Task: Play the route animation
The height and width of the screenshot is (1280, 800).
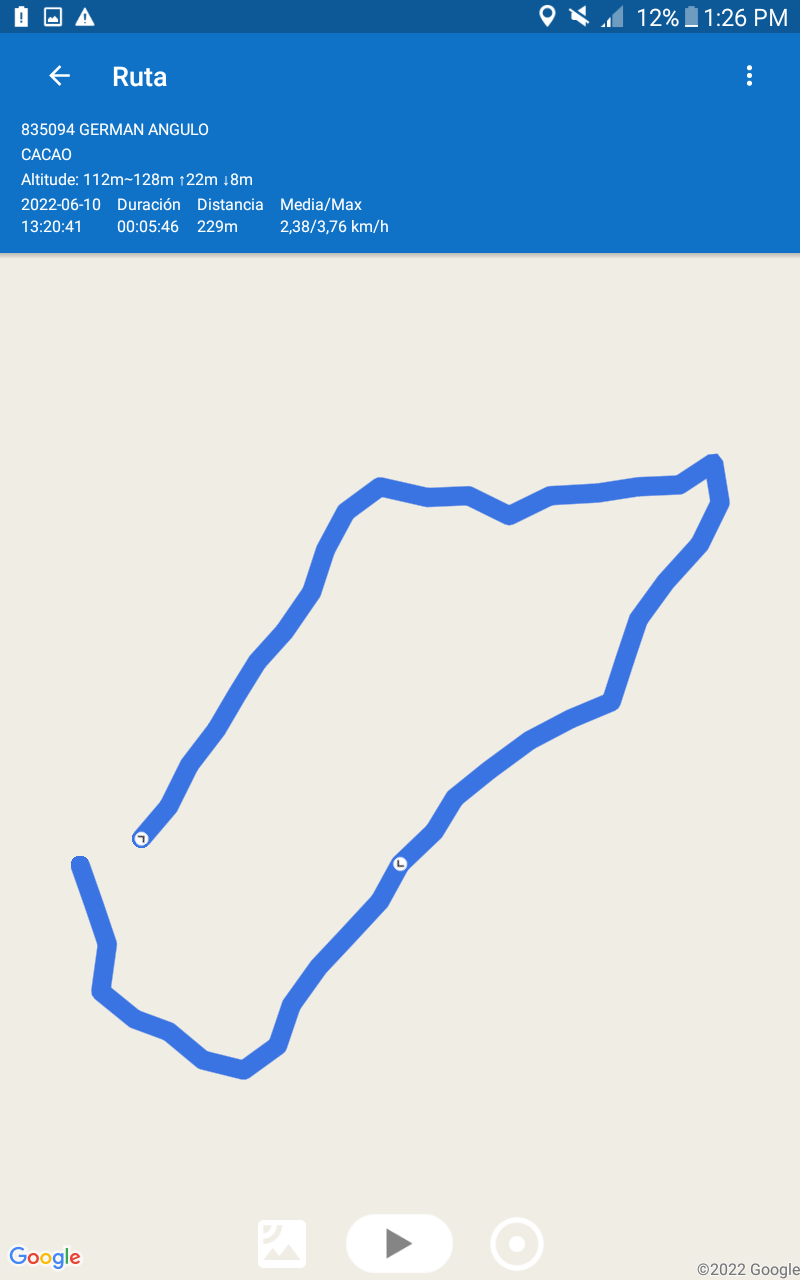Action: tap(399, 1243)
